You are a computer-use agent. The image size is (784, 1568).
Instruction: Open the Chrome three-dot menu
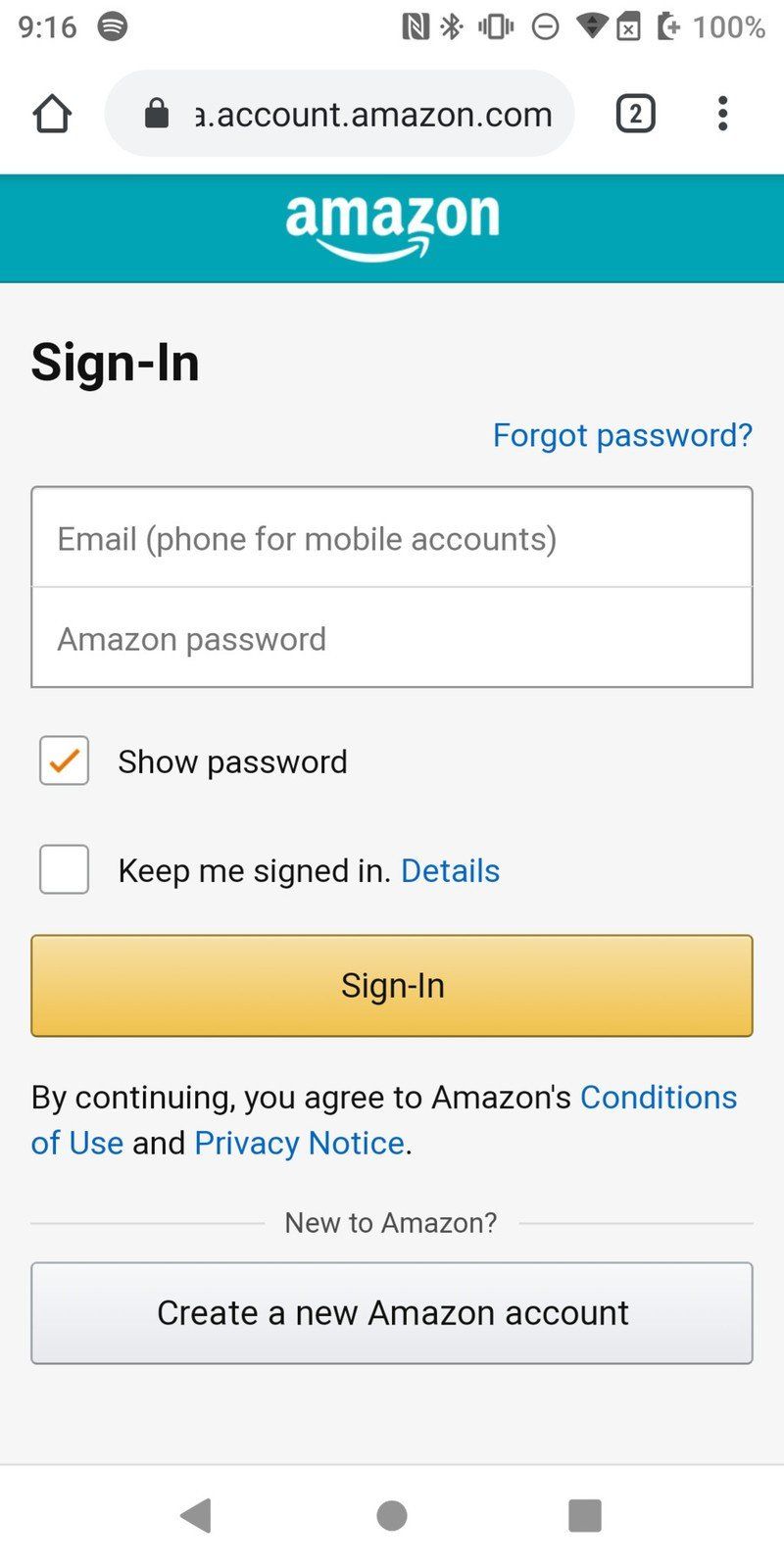[722, 113]
